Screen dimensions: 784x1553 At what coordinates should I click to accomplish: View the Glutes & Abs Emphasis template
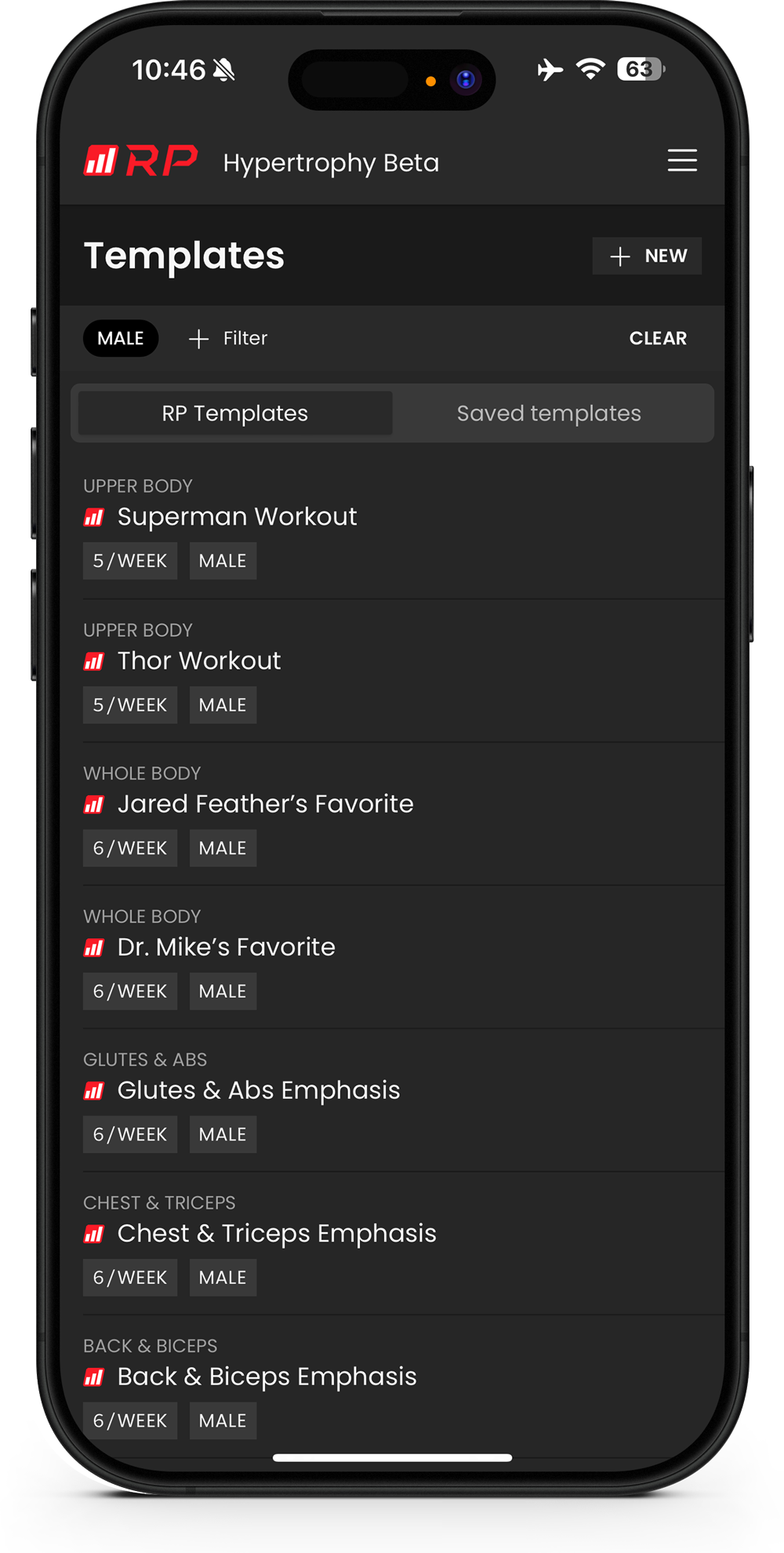pyautogui.click(x=259, y=1091)
